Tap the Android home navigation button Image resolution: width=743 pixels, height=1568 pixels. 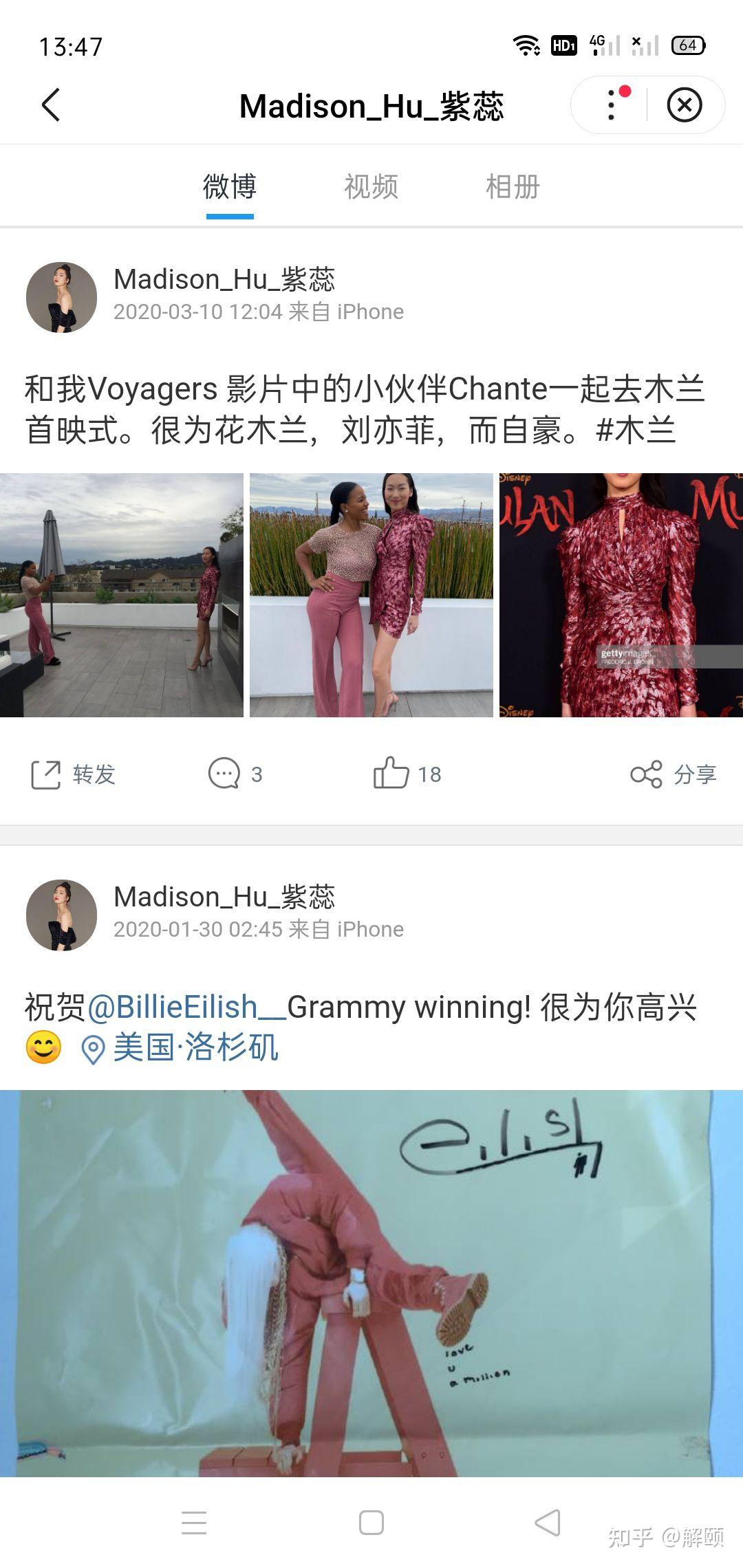371,1521
